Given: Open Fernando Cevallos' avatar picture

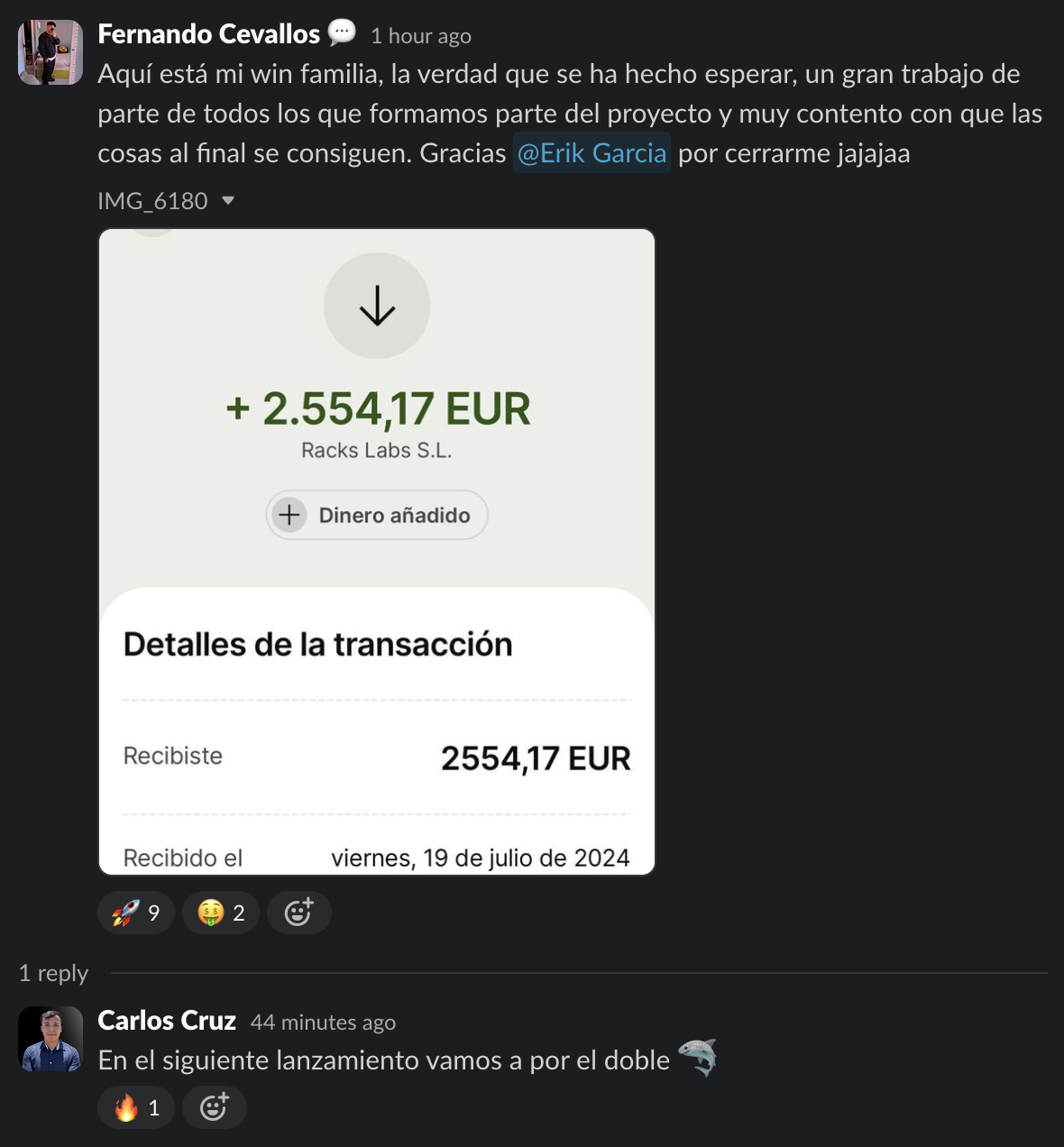Looking at the screenshot, I should (x=50, y=52).
